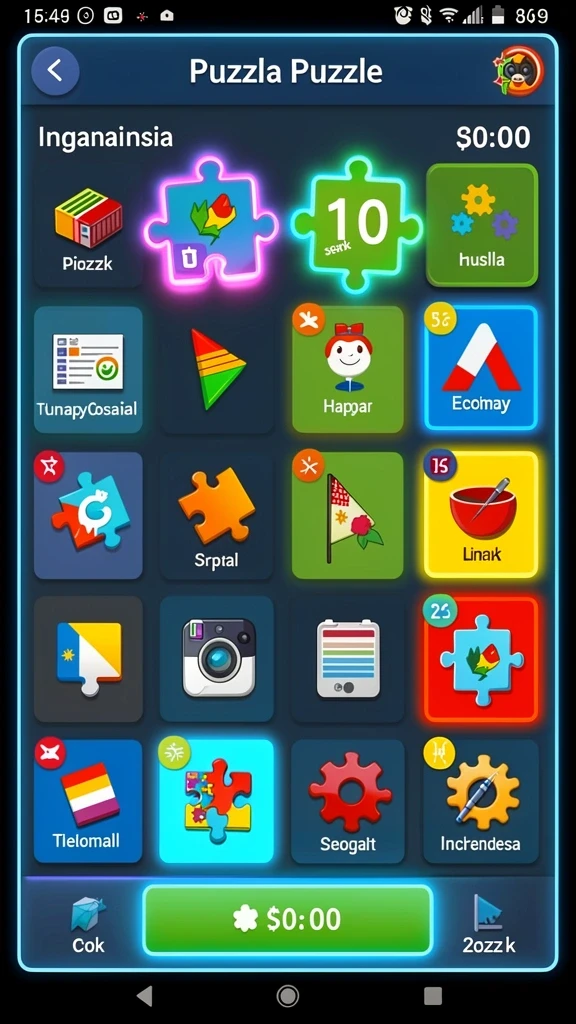Open the Seogalt red gear tile
This screenshot has width=576, height=1024.
[x=348, y=801]
